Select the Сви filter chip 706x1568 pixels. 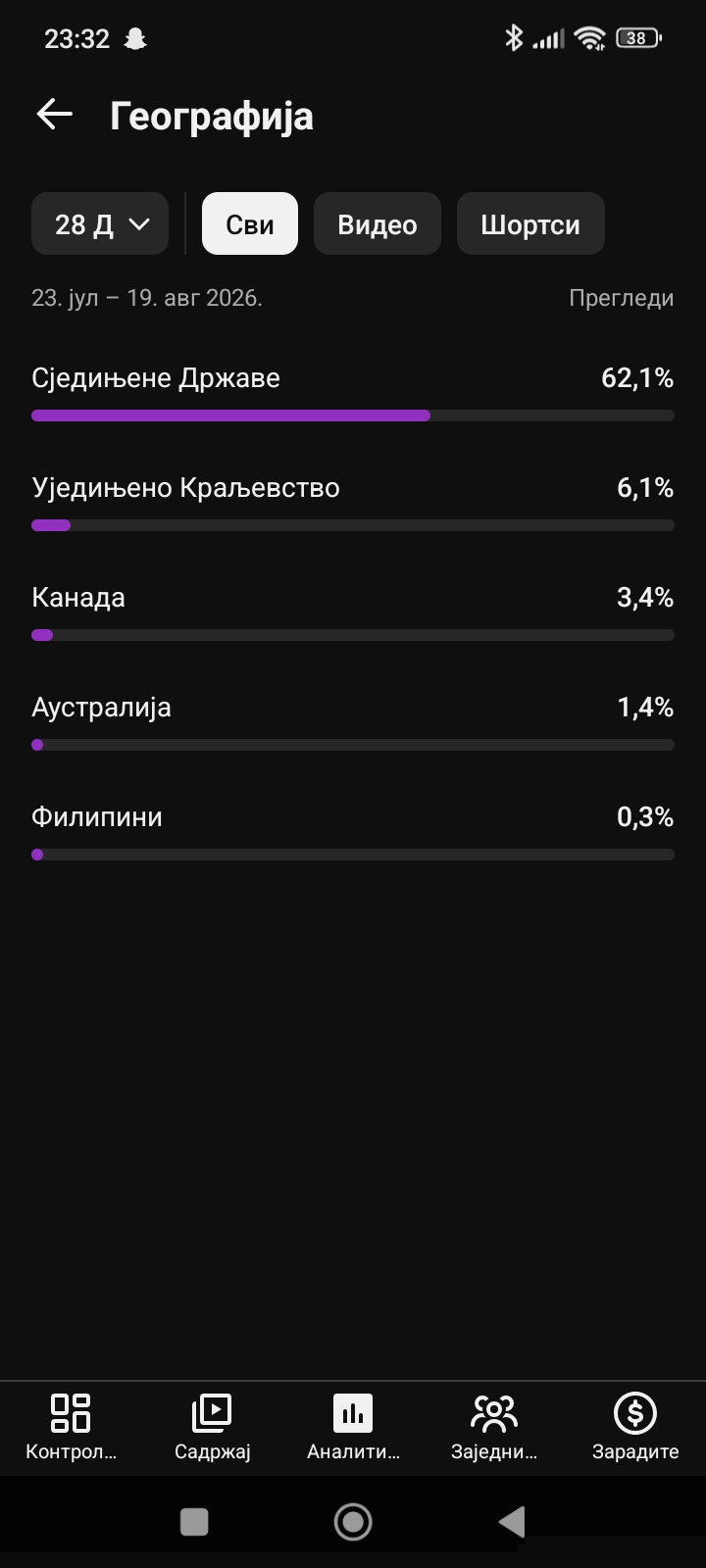250,224
